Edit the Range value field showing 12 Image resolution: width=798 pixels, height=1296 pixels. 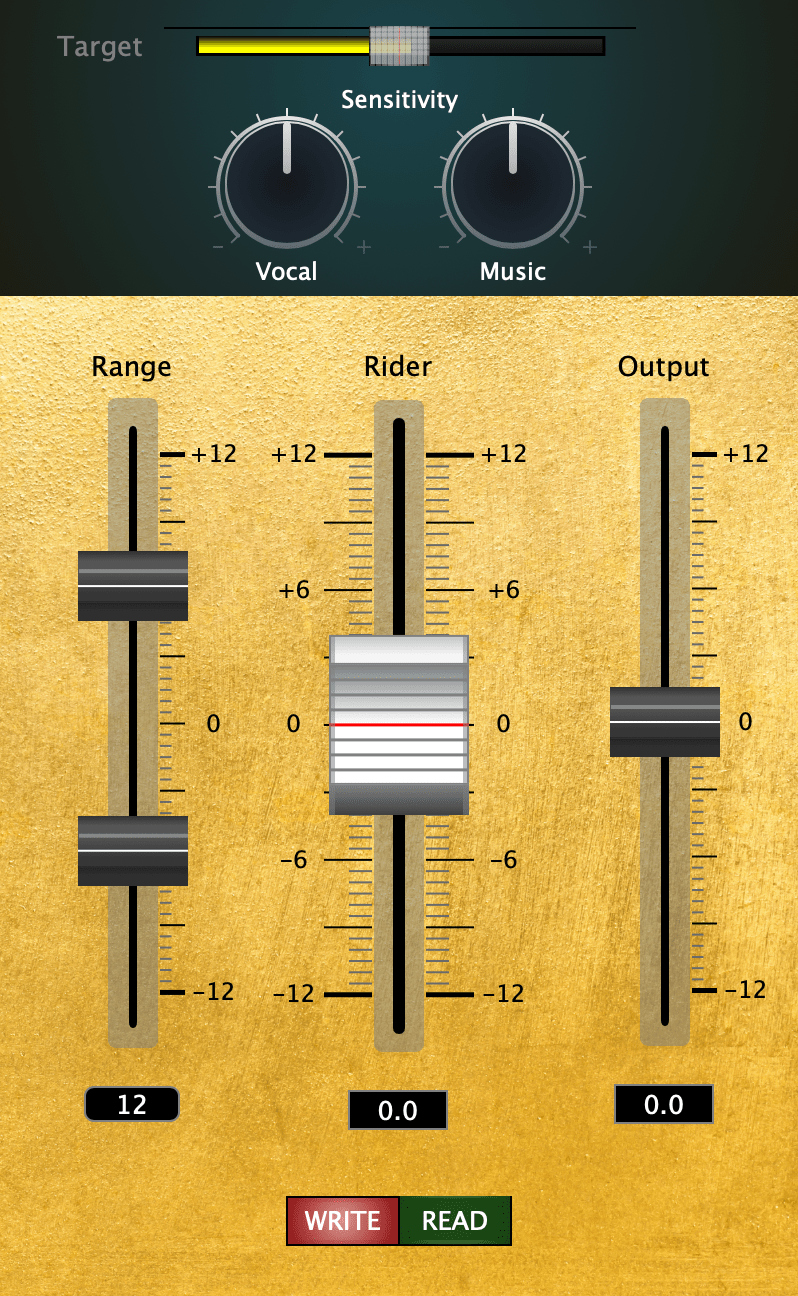(x=132, y=1104)
